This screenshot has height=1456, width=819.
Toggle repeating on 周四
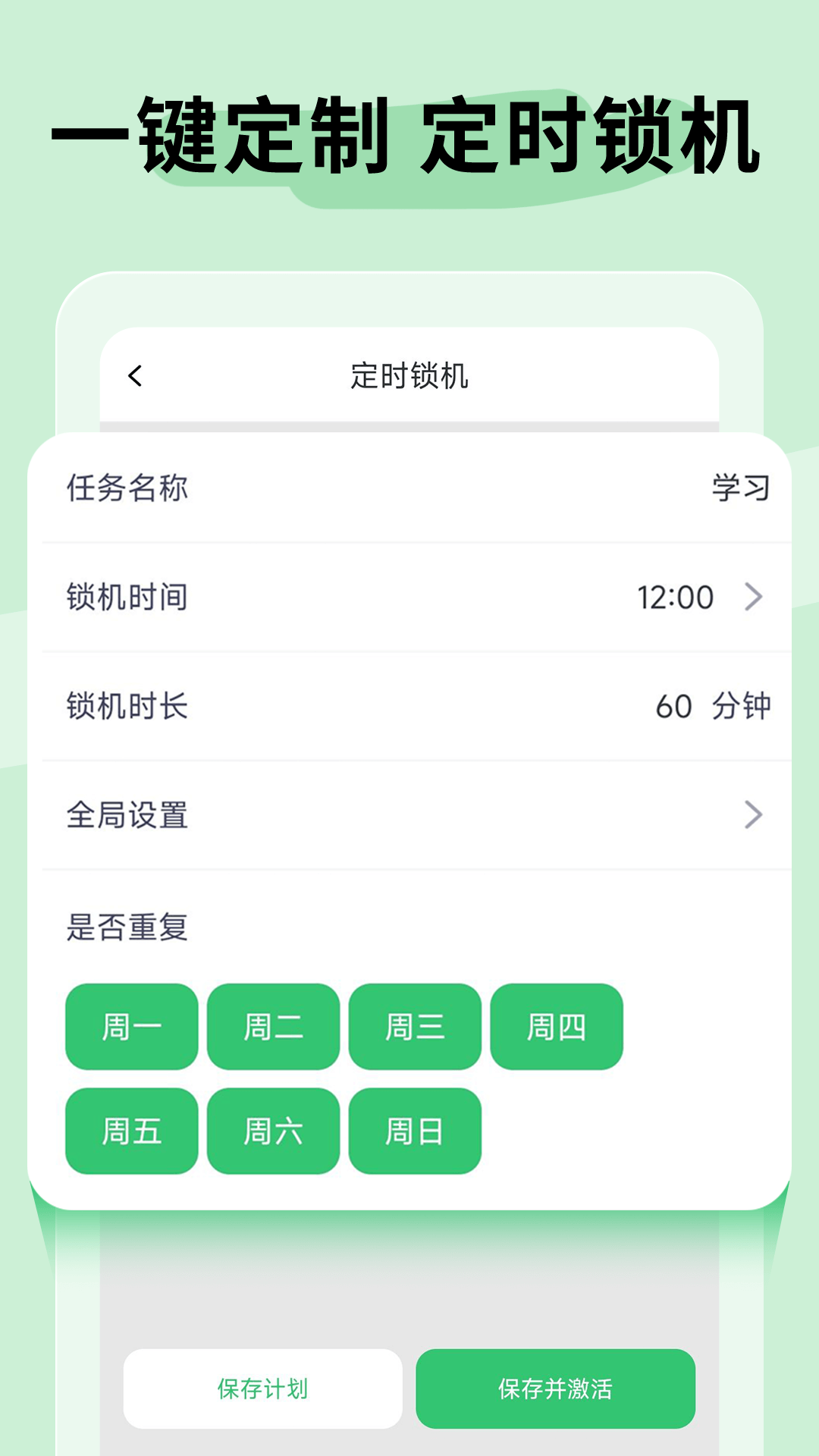557,1025
